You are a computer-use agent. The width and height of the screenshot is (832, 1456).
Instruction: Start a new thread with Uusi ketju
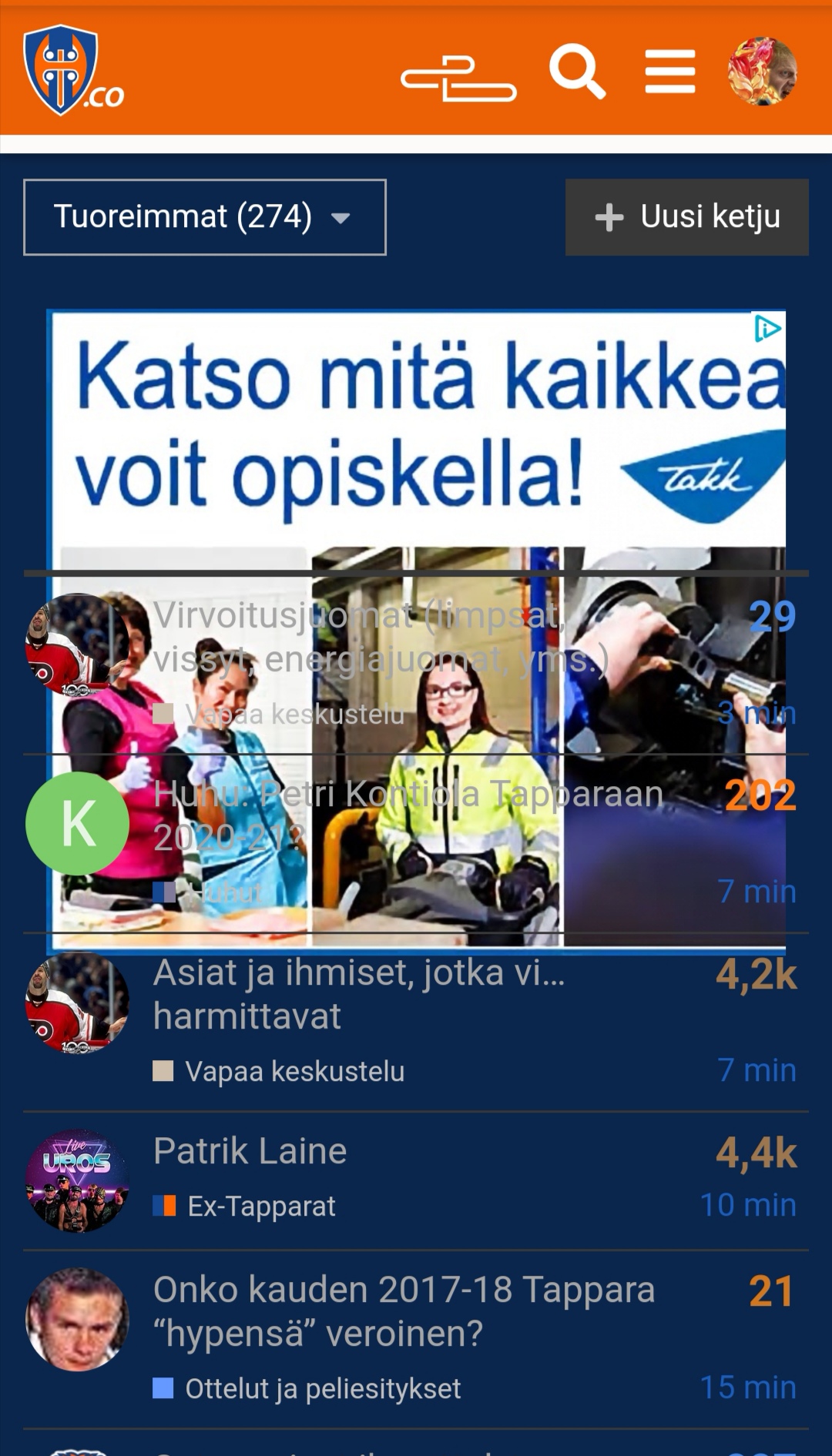coord(686,217)
